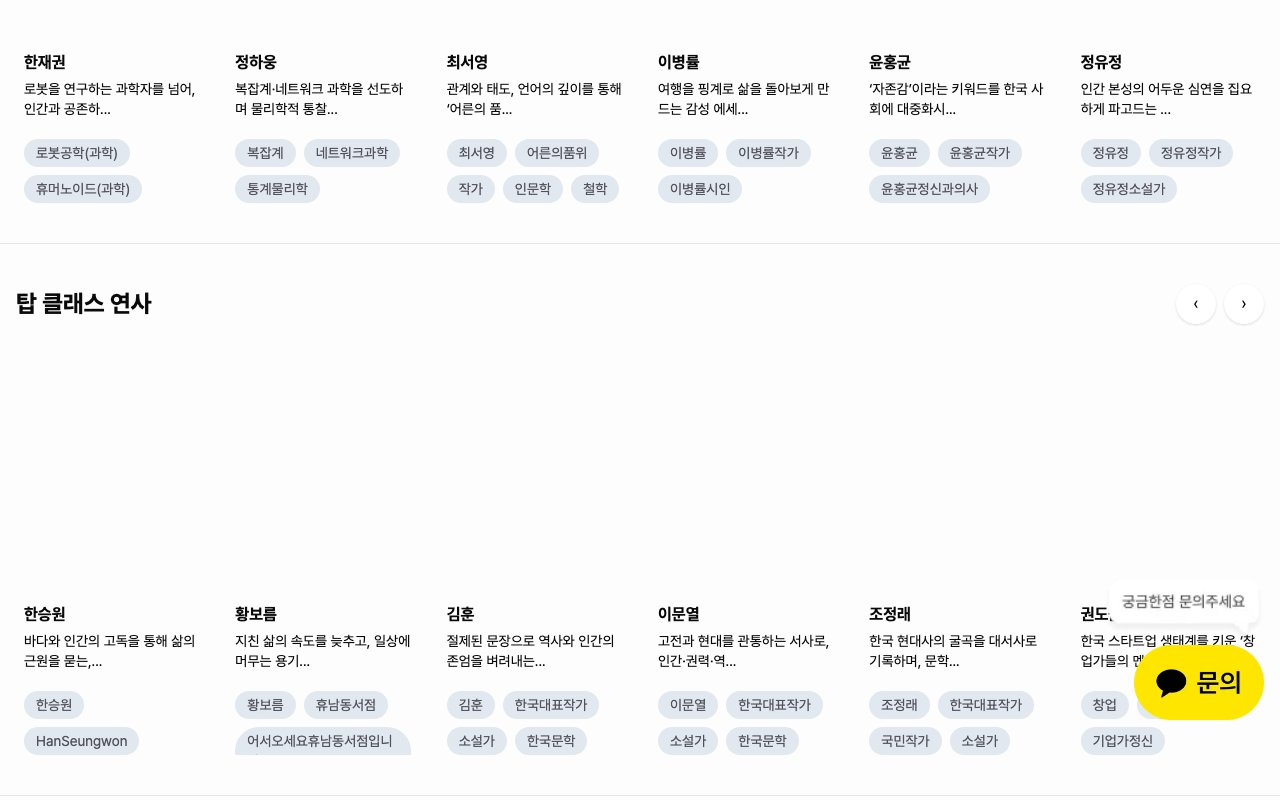The height and width of the screenshot is (800, 1280).
Task: Open the yellow 문의 chat button
Action: tap(1198, 682)
